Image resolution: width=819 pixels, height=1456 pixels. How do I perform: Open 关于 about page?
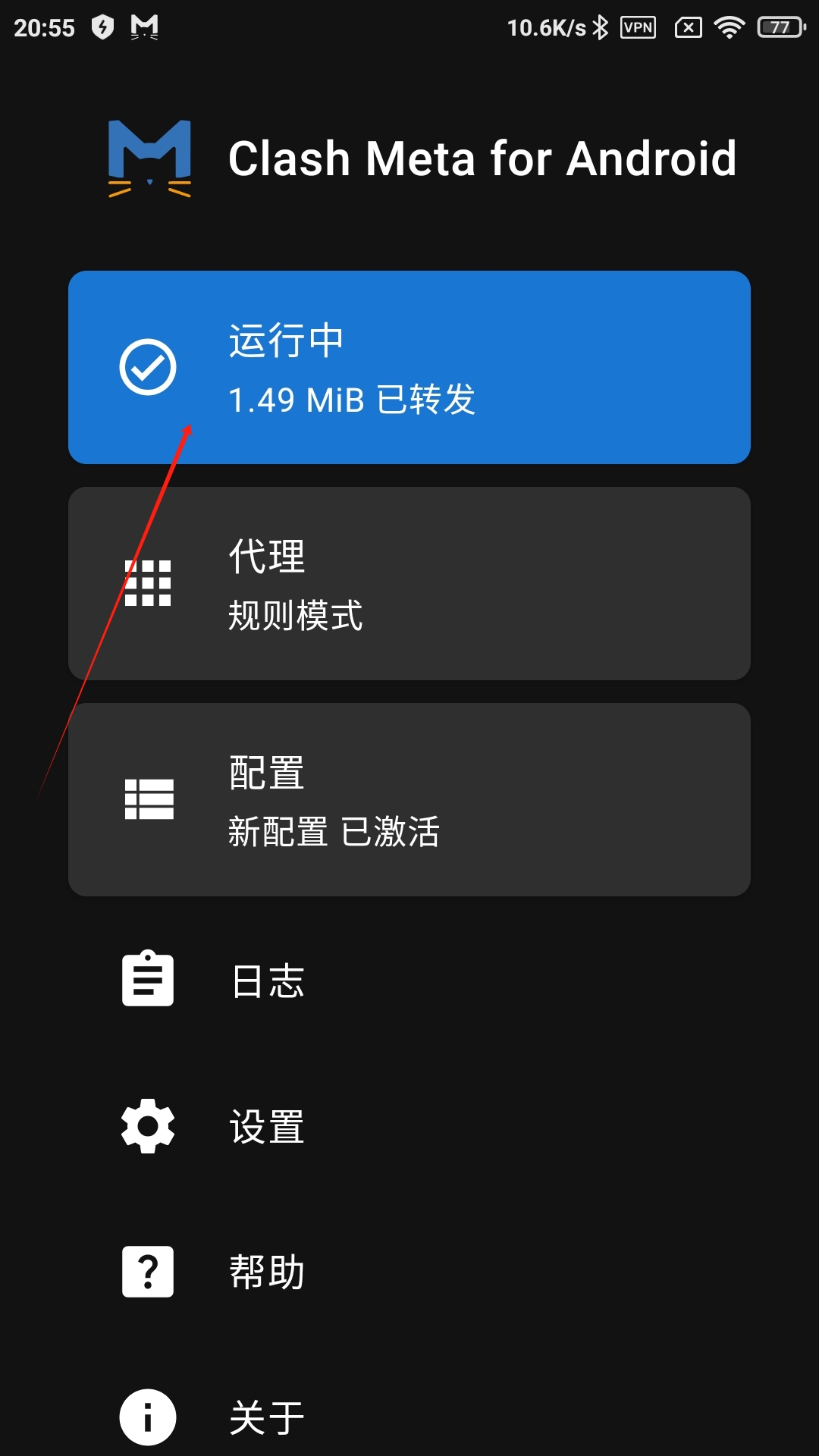267,1417
